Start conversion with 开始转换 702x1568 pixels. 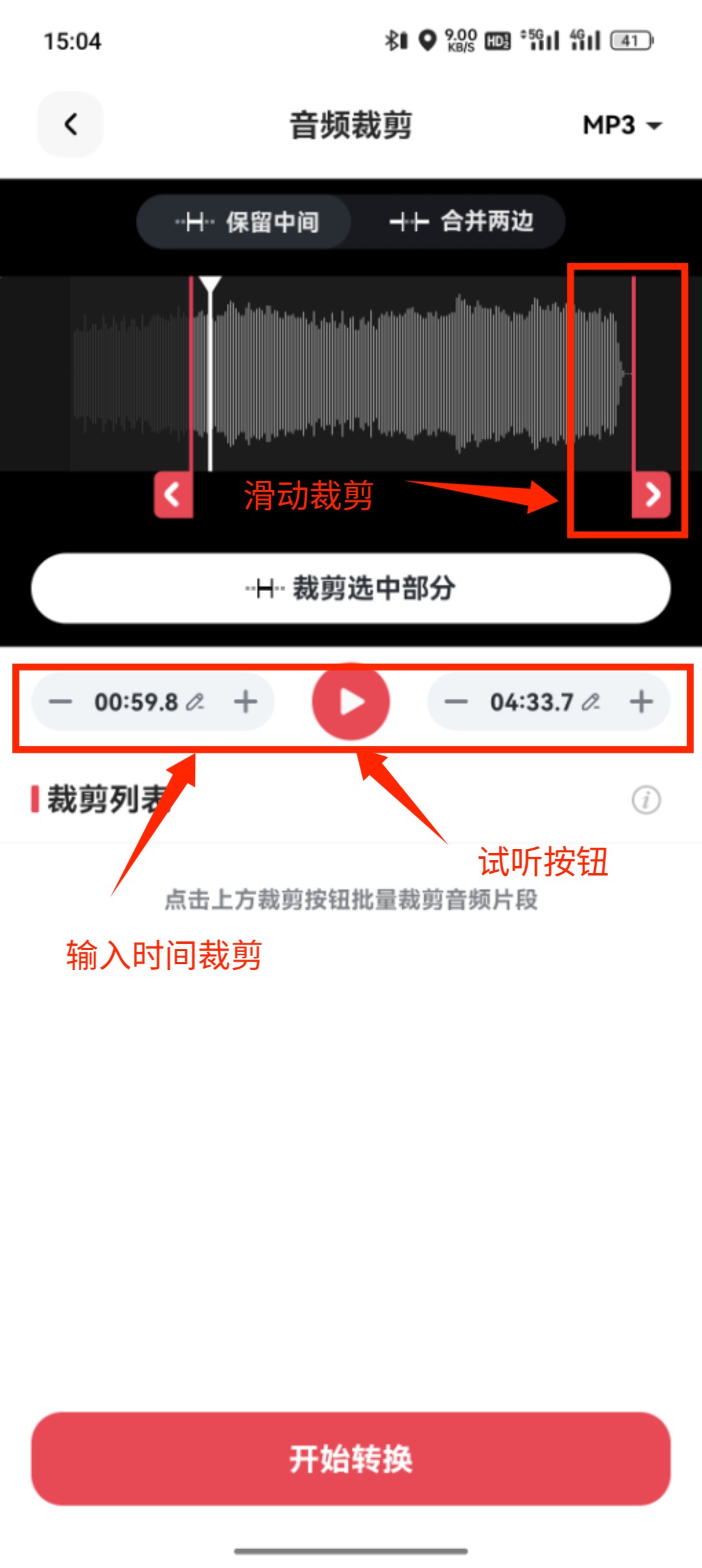point(351,1459)
